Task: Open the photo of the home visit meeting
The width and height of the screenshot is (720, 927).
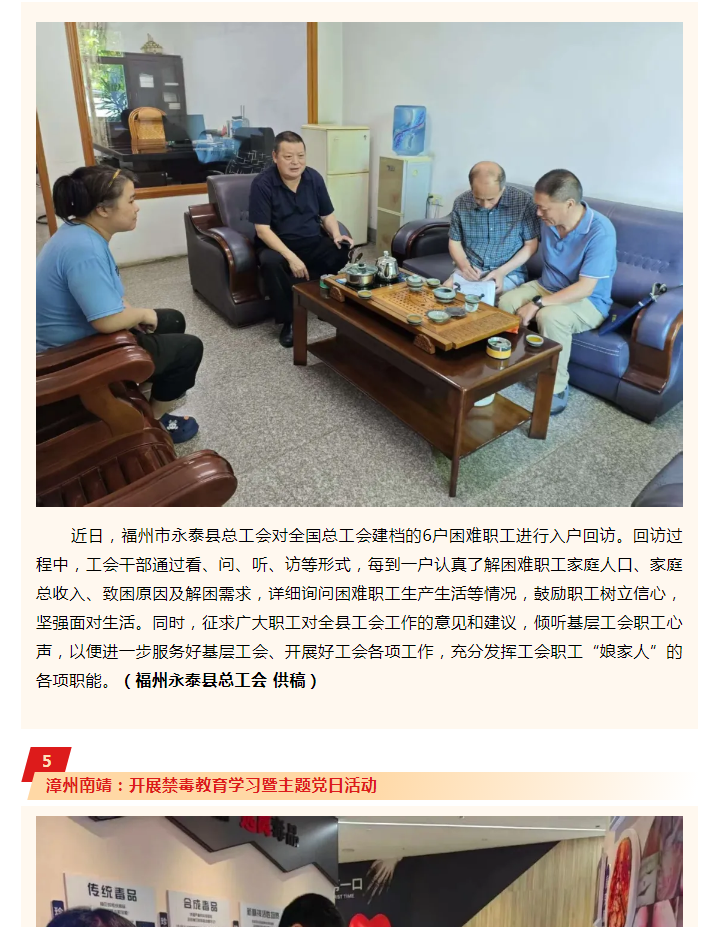Action: tap(359, 264)
